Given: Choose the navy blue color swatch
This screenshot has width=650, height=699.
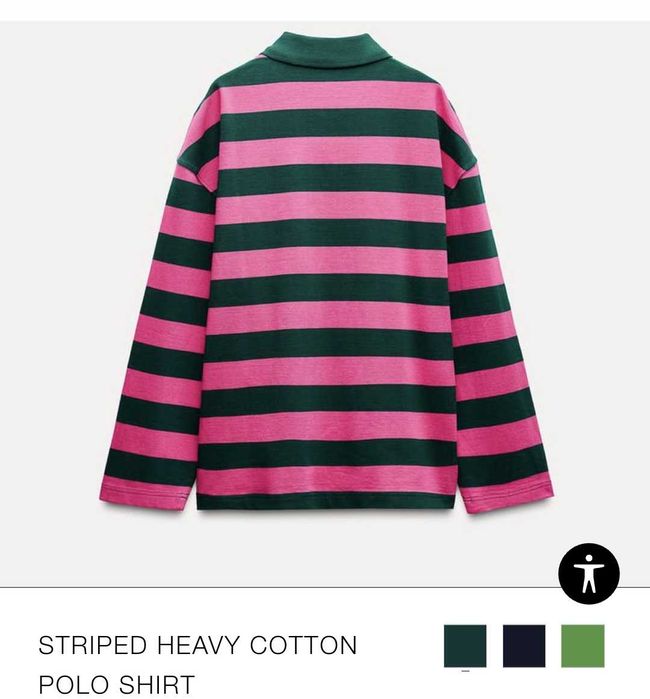Looking at the screenshot, I should pos(524,646).
